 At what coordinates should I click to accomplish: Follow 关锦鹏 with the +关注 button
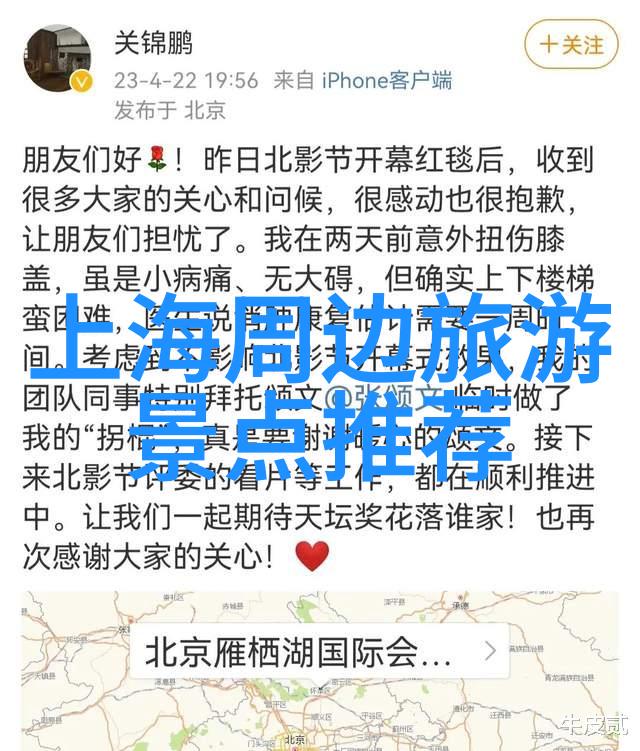click(x=571, y=45)
